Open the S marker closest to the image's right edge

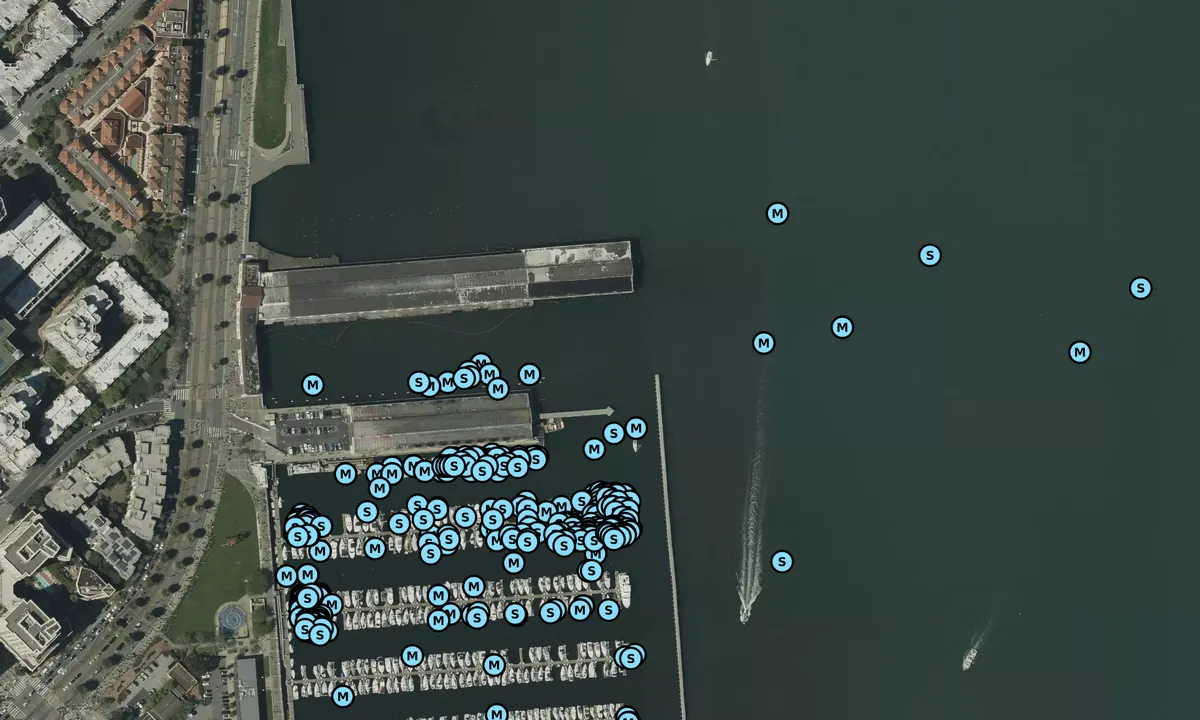point(1140,288)
